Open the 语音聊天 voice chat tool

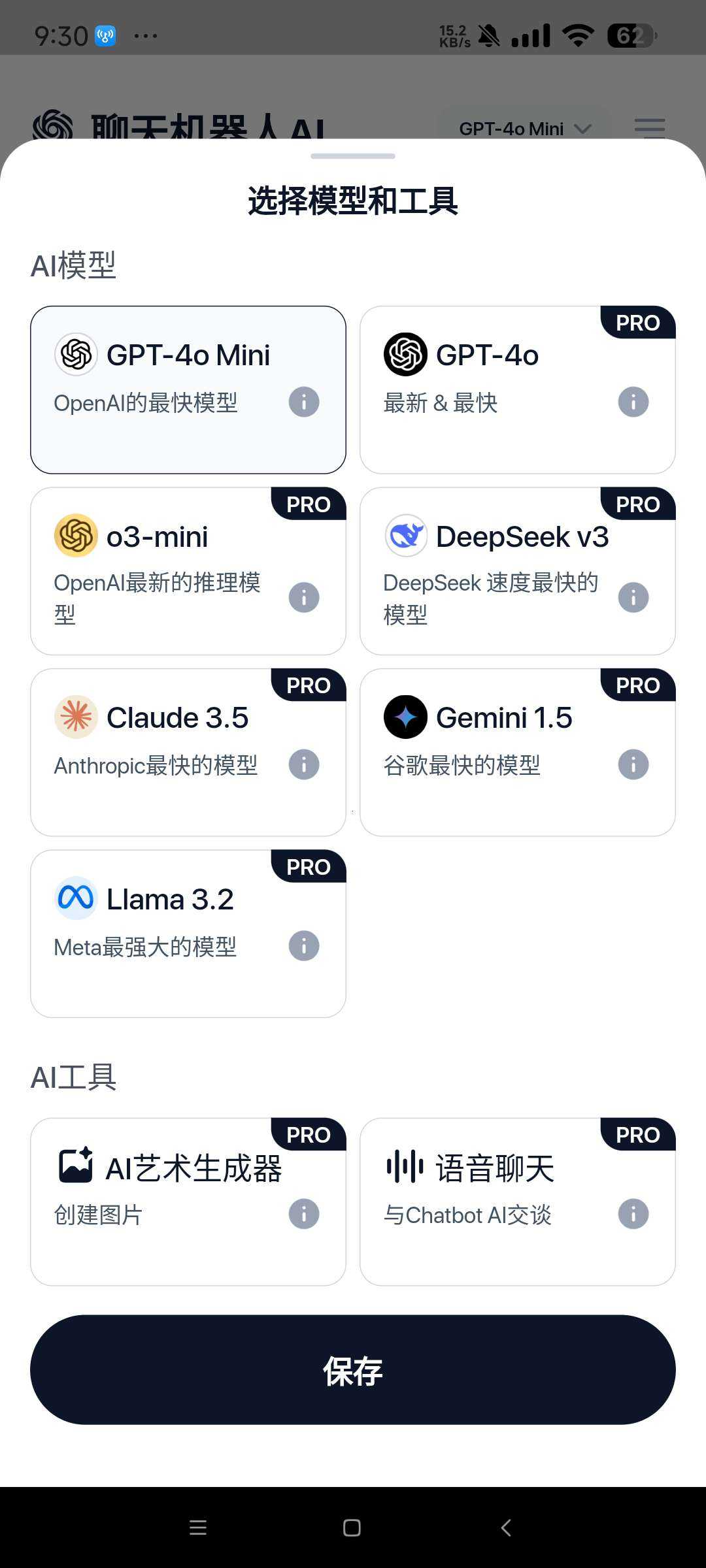pyautogui.click(x=518, y=1202)
